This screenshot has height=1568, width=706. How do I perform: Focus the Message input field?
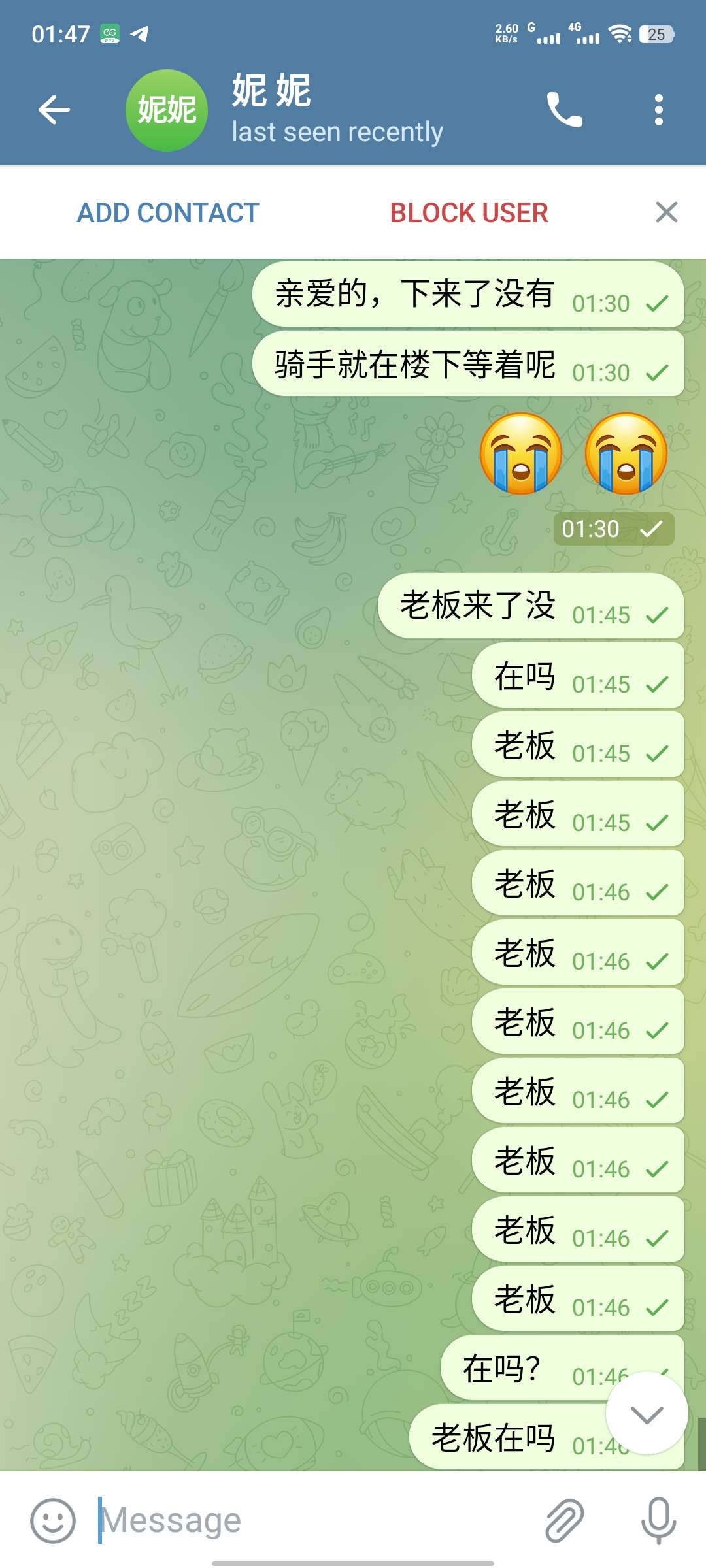314,1520
